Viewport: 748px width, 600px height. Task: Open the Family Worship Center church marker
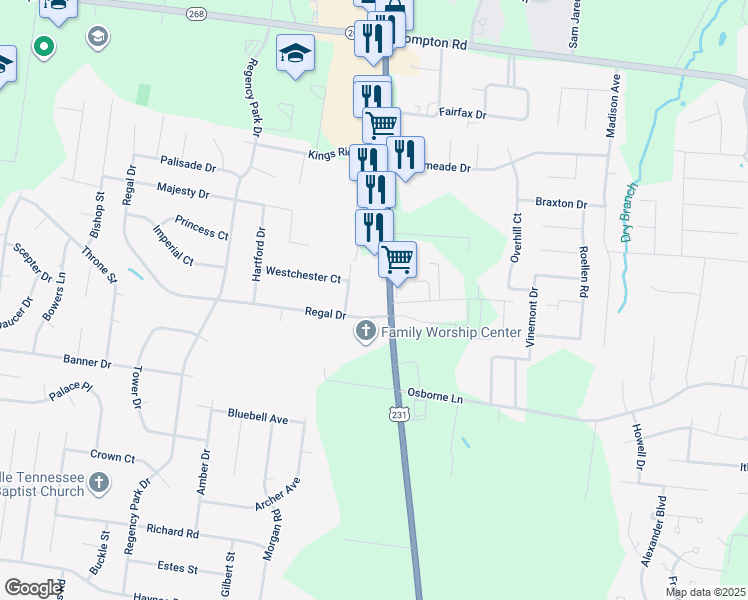pyautogui.click(x=366, y=331)
